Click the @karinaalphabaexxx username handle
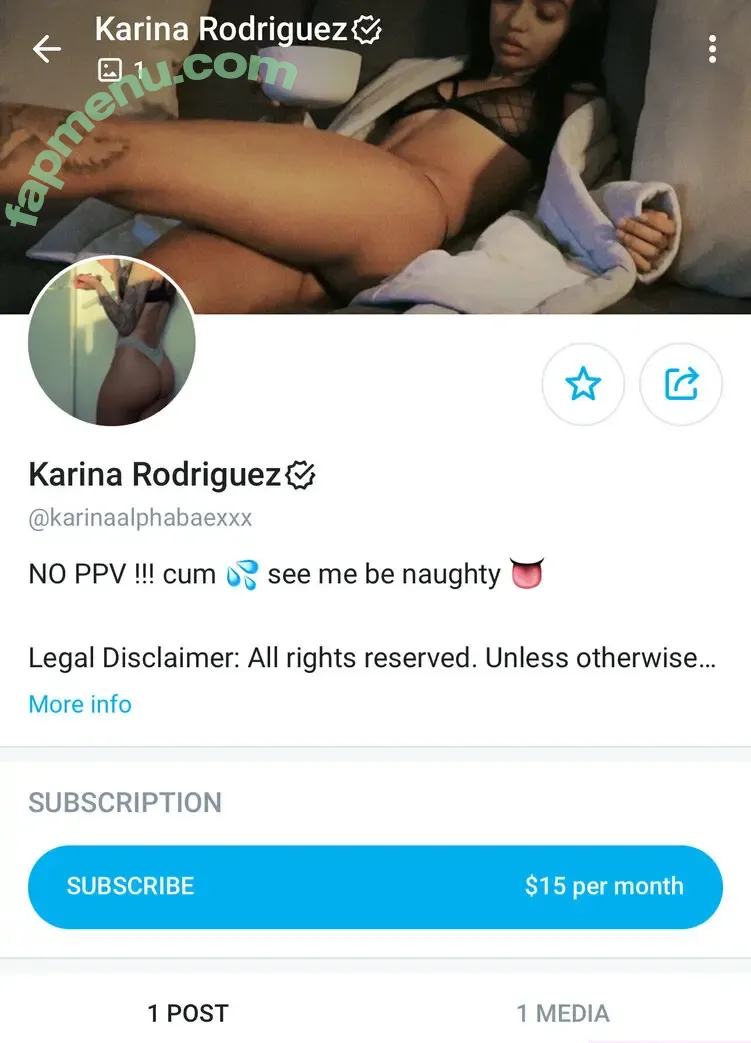 coord(140,518)
